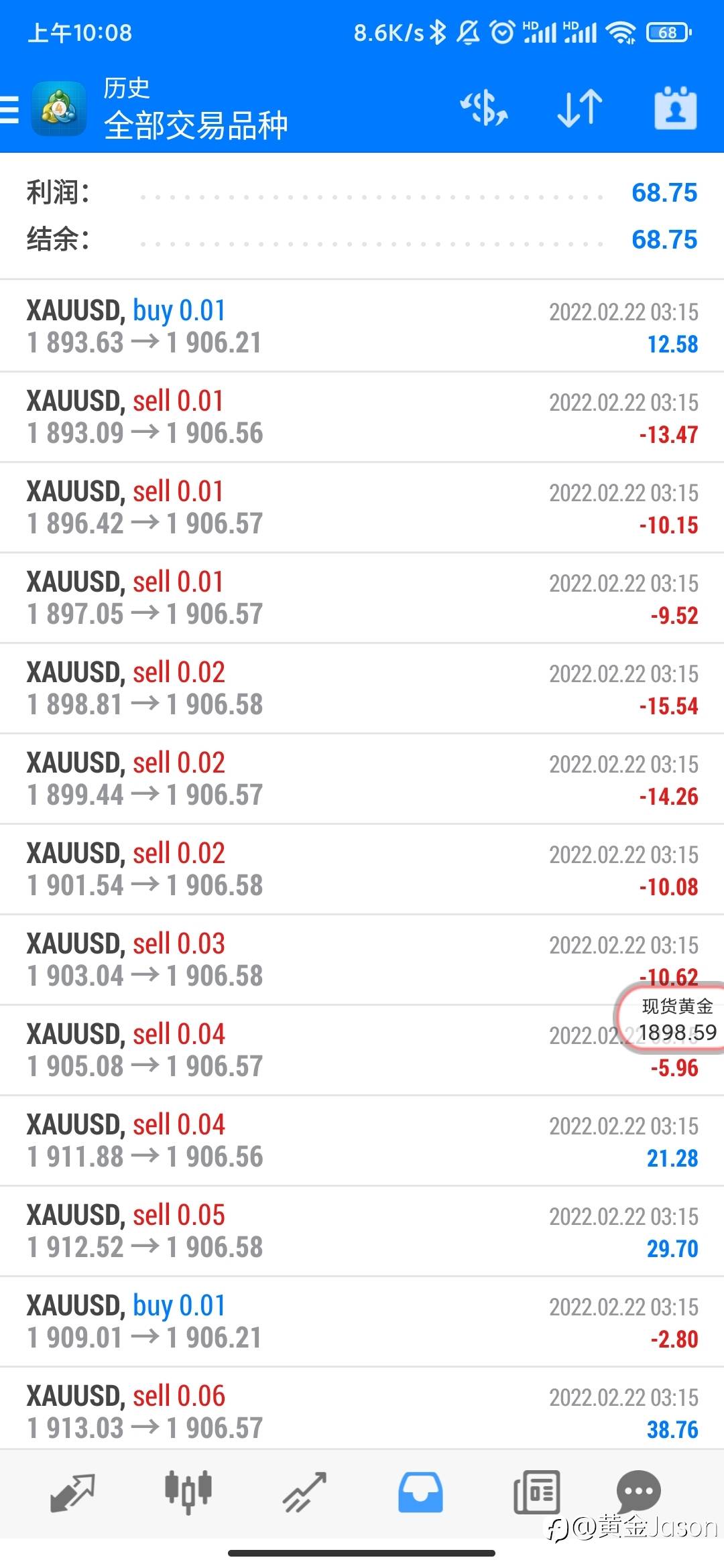Open the hamburger drawer menu
This screenshot has width=724, height=1568.
(9, 109)
